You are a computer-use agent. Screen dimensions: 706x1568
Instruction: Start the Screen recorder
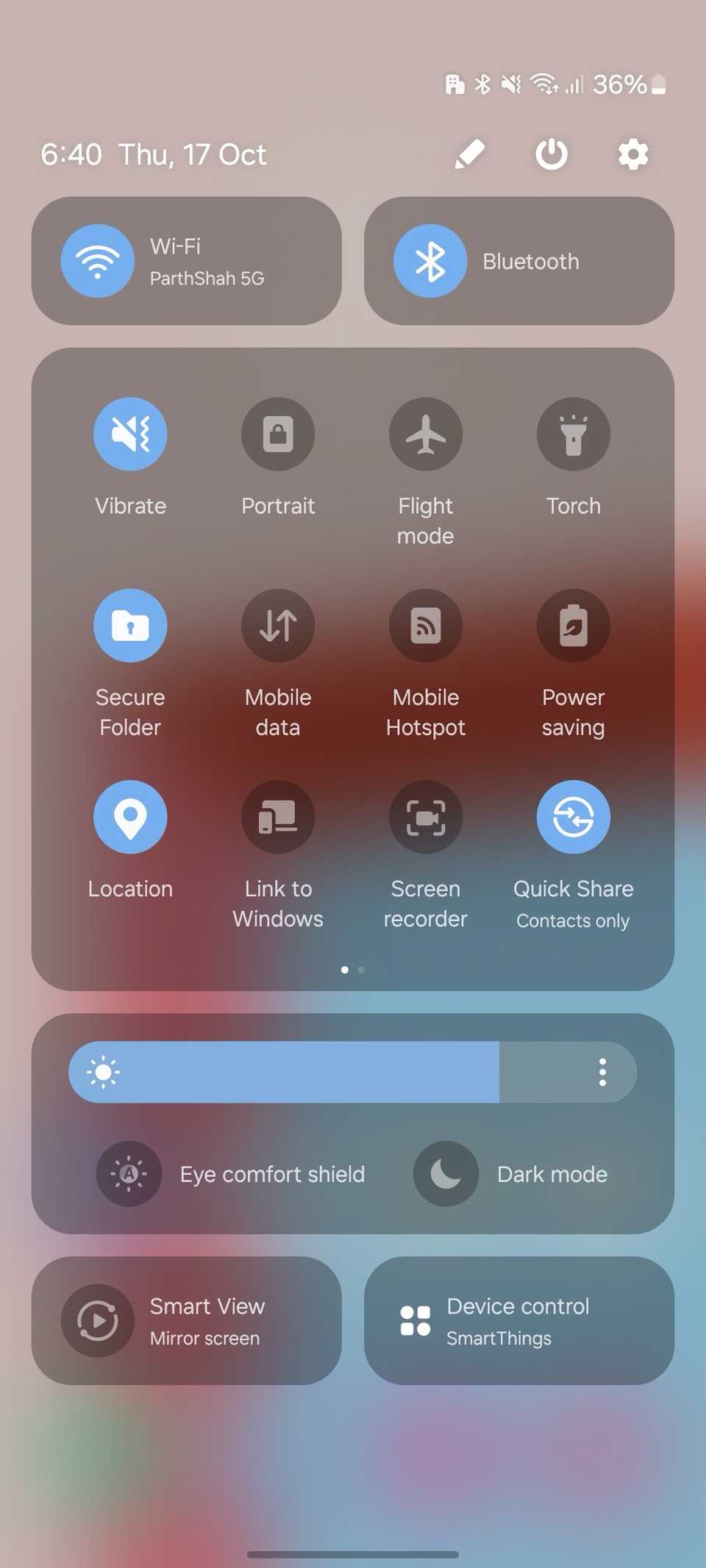tap(426, 817)
